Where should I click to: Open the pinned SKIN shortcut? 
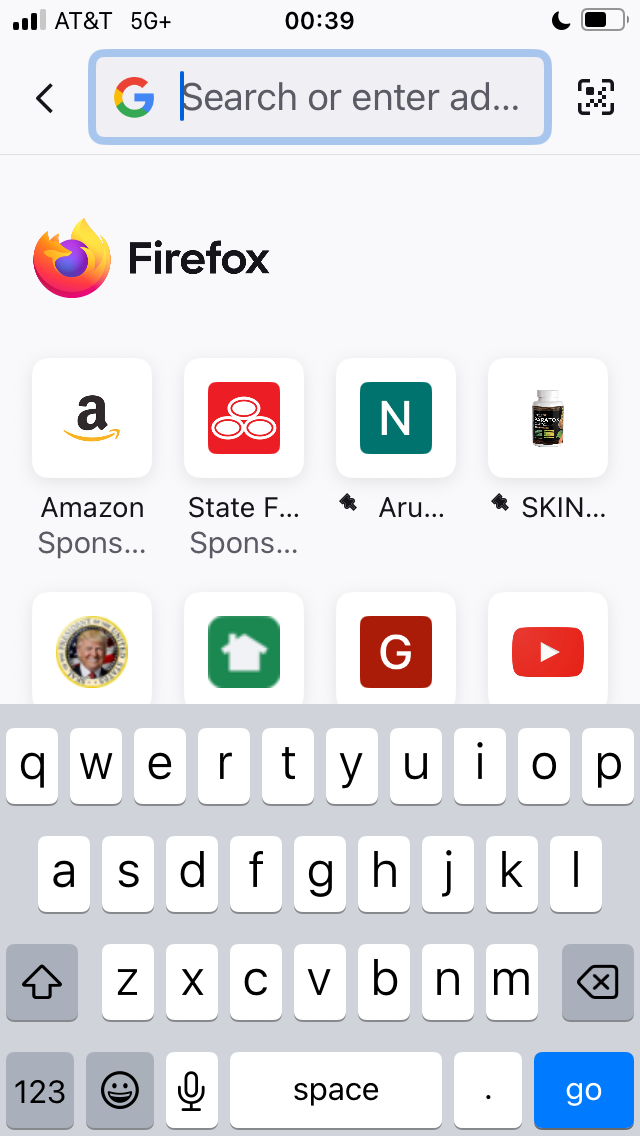[548, 418]
